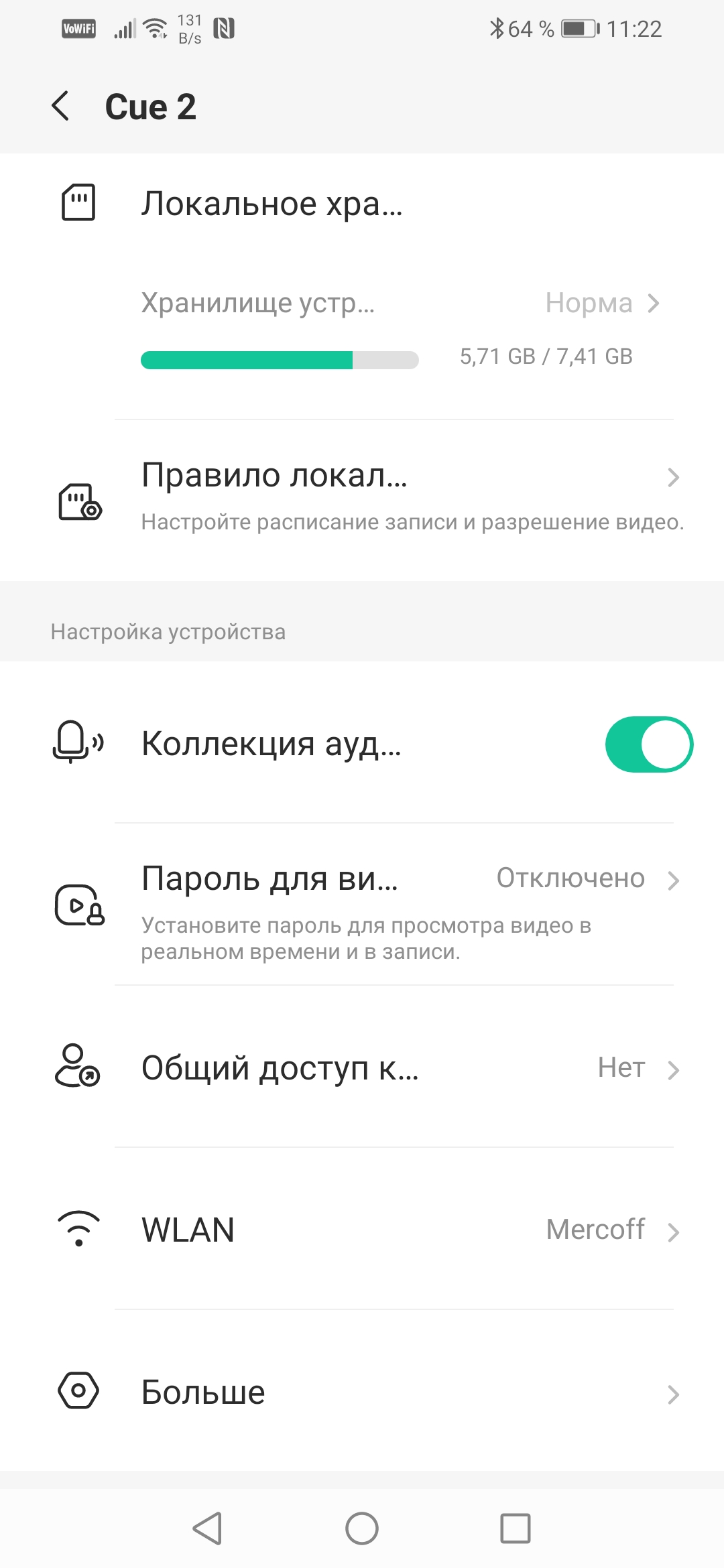Tap the system home button
724x1568 pixels.
click(362, 1528)
